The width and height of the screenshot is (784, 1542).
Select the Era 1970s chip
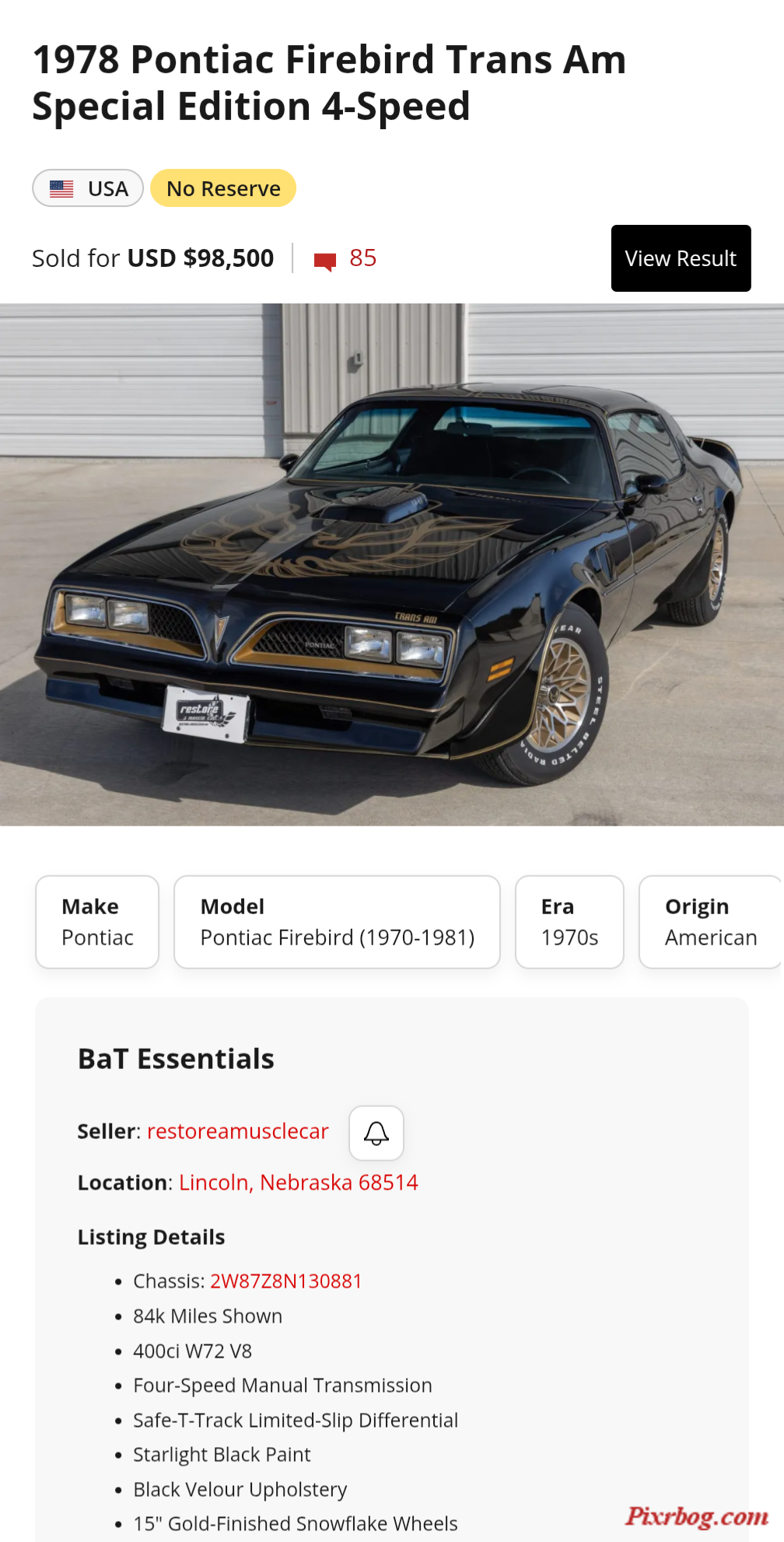coord(569,922)
